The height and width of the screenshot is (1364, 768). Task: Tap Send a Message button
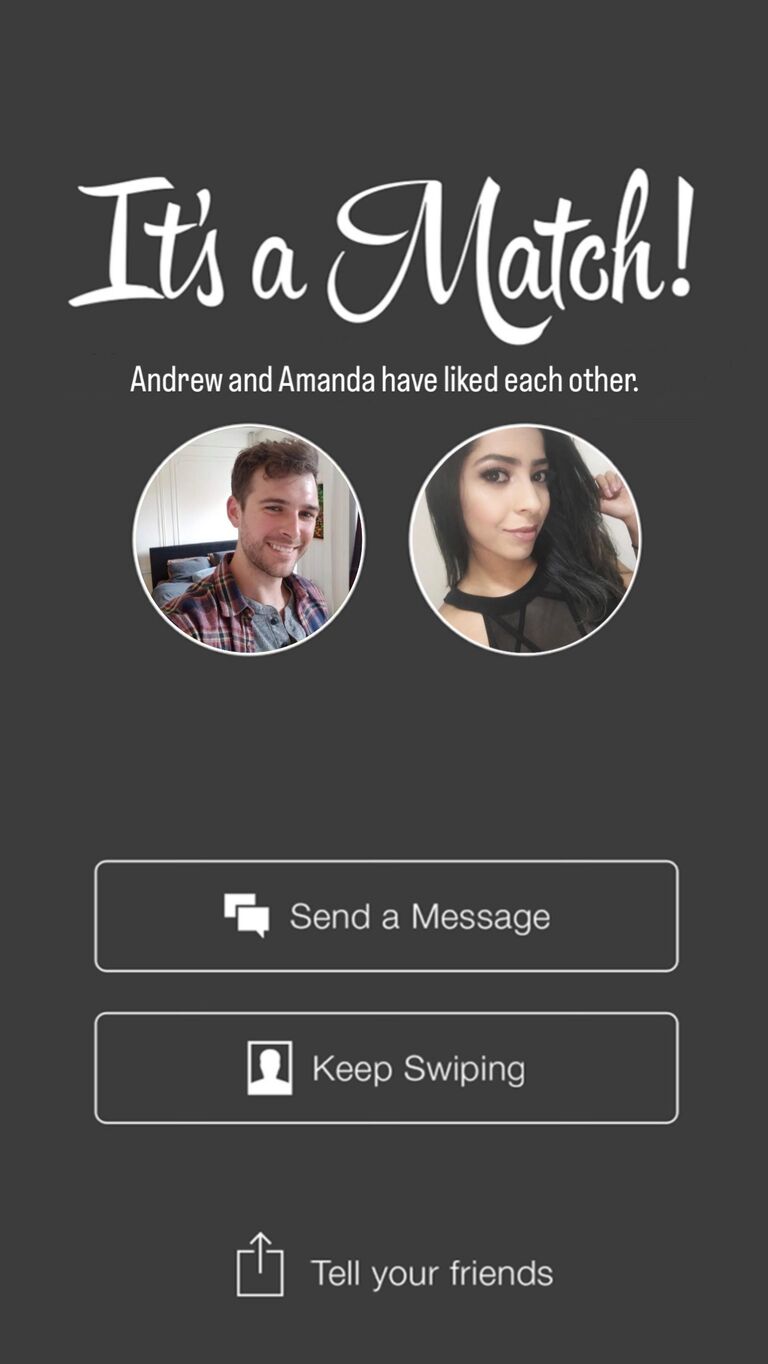386,916
